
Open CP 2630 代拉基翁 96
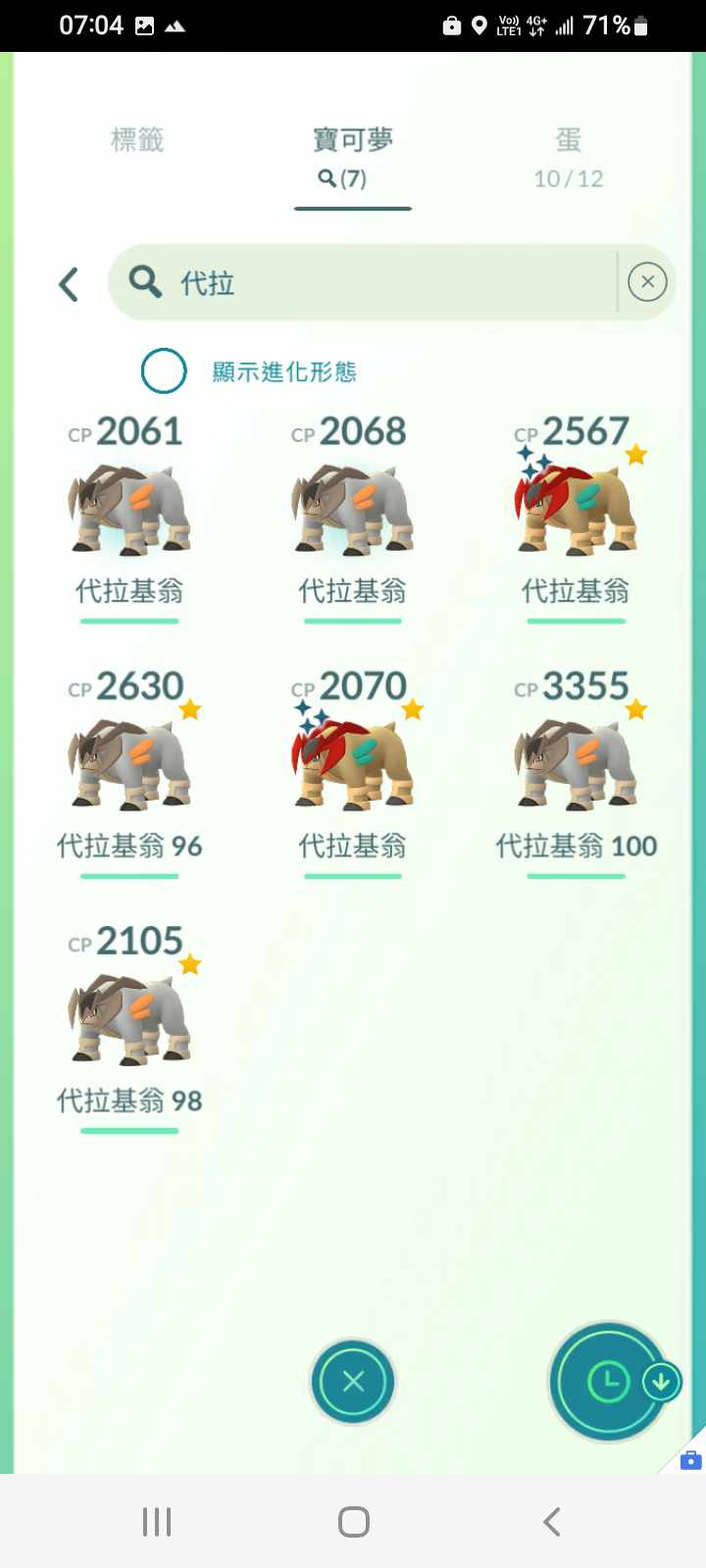point(129,766)
